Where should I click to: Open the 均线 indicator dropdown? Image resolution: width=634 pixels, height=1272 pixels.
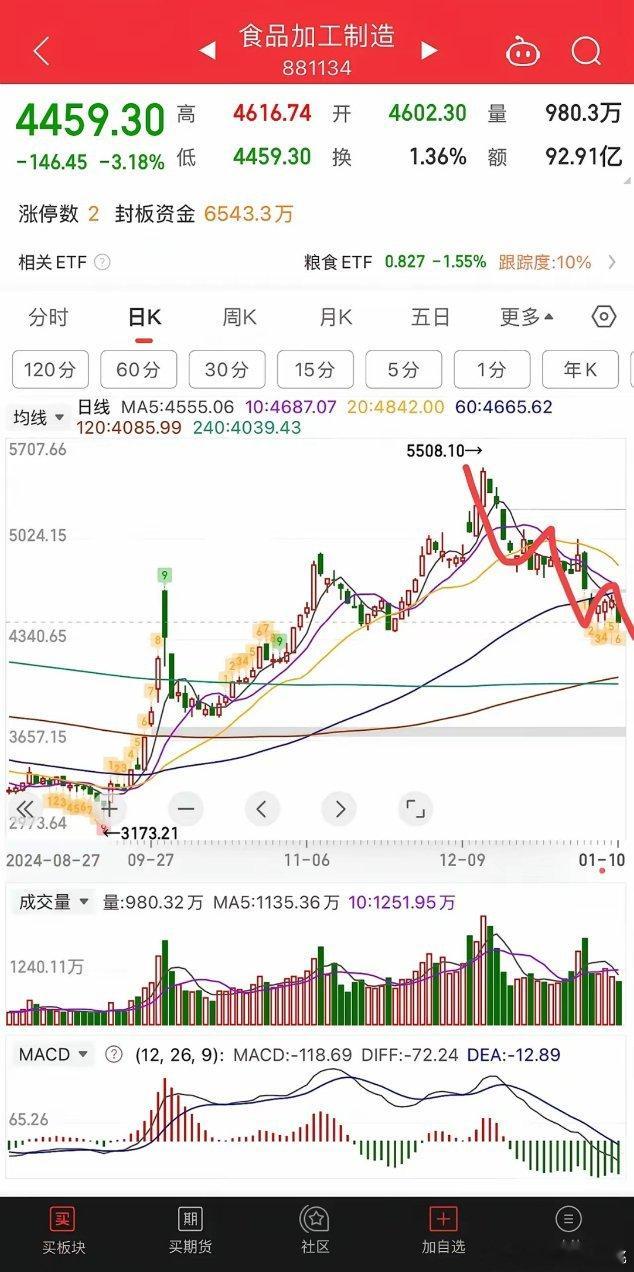[x=39, y=417]
